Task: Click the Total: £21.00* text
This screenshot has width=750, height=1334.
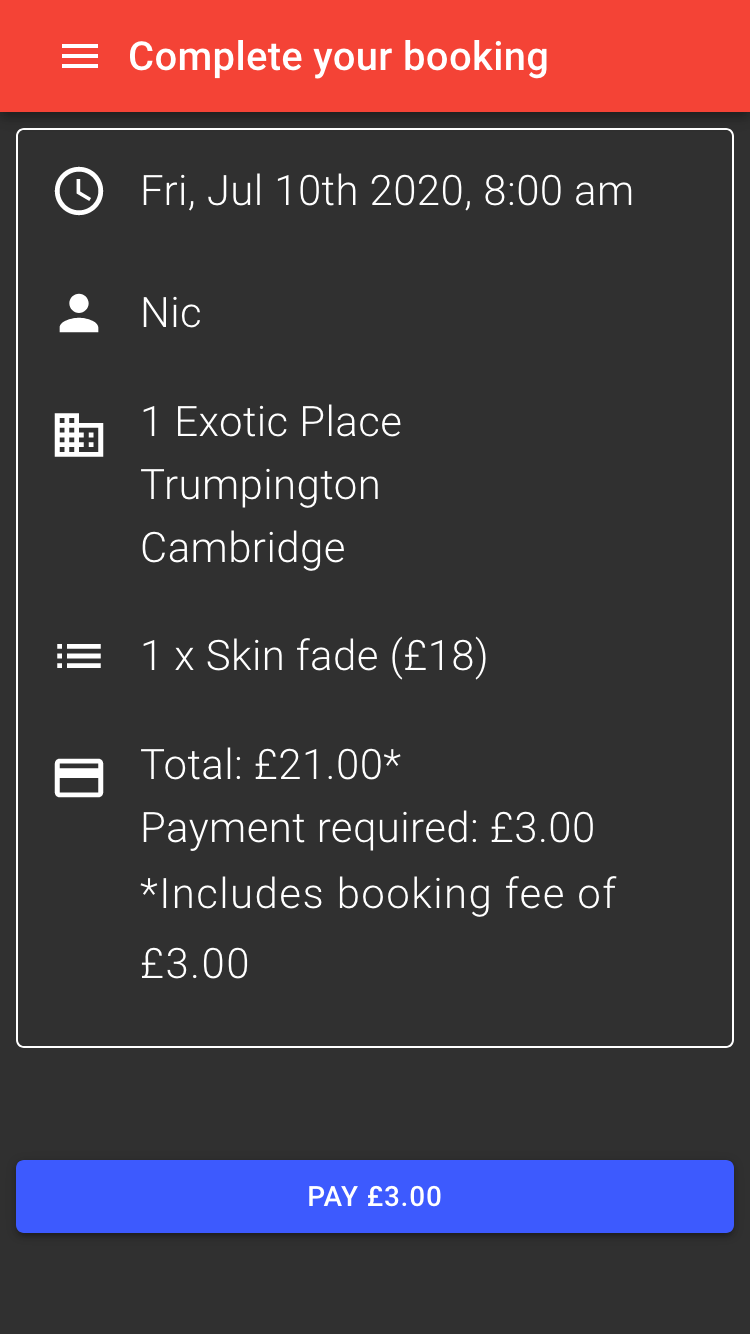Action: tap(270, 764)
